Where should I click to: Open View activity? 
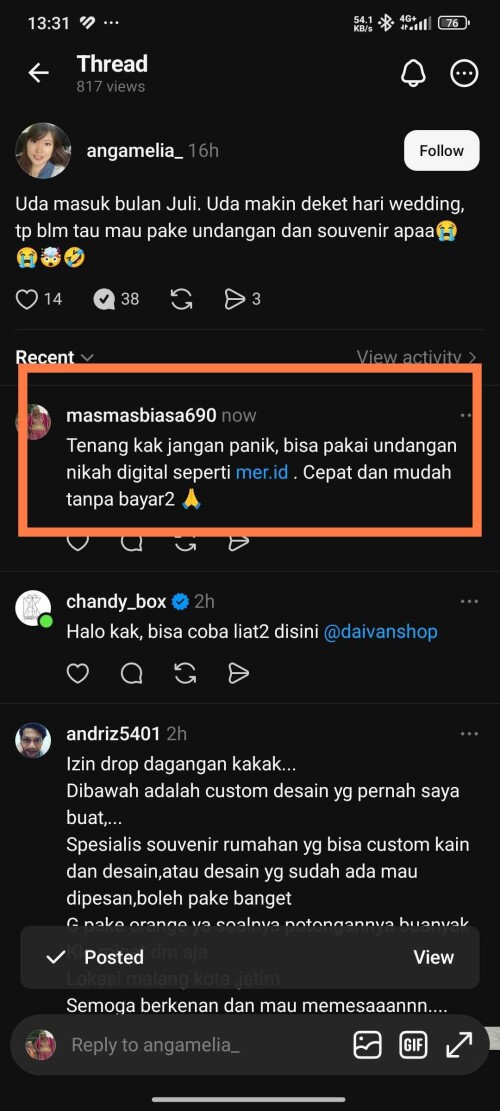[416, 357]
